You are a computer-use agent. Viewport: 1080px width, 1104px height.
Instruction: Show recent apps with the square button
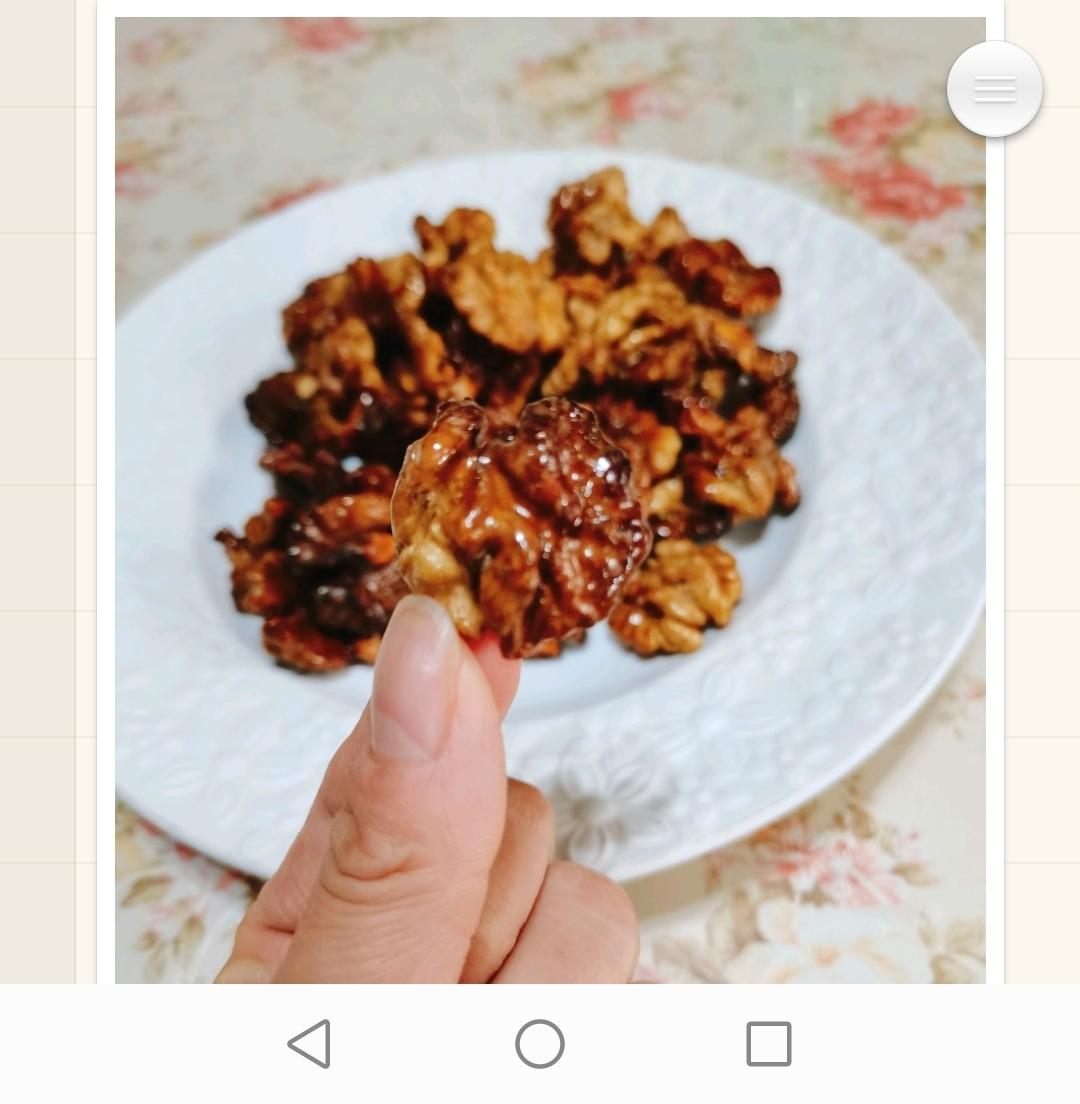coord(768,1044)
